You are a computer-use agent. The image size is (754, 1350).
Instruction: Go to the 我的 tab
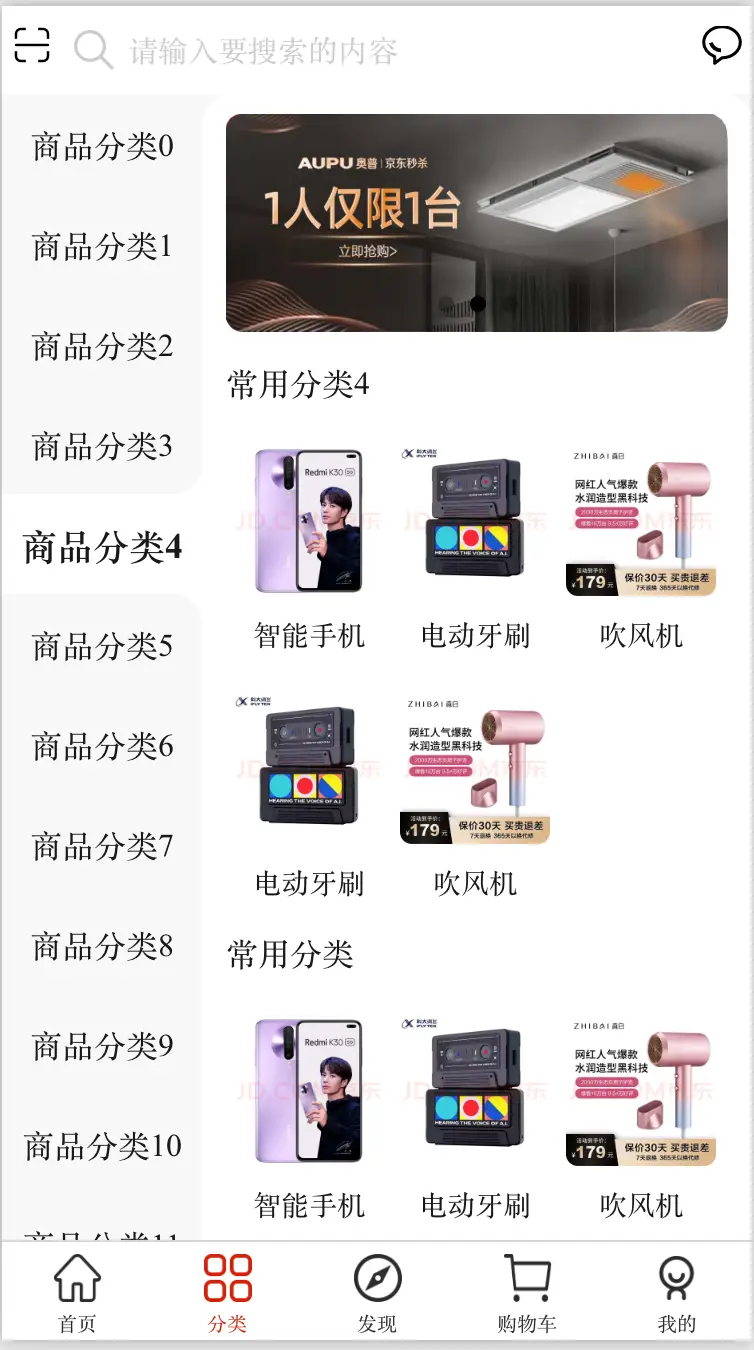677,1294
